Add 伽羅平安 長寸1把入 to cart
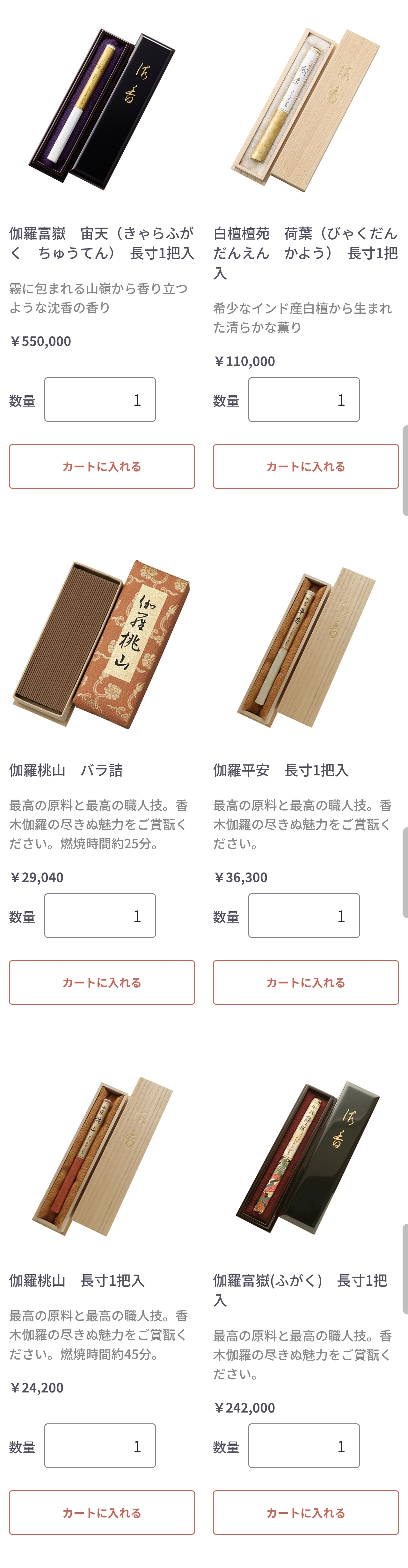This screenshot has height=1568, width=408. tap(306, 982)
